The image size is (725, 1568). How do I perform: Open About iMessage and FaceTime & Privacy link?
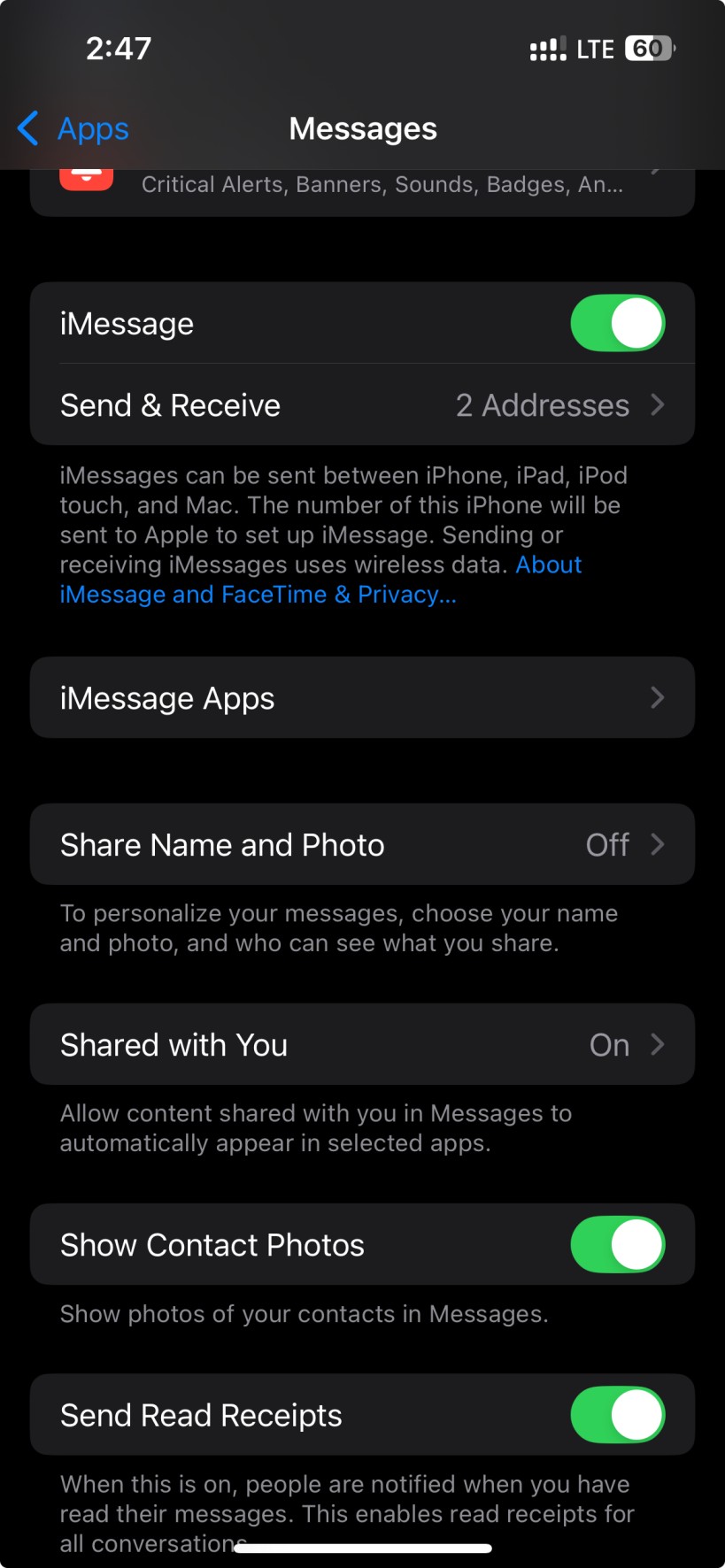click(x=320, y=580)
